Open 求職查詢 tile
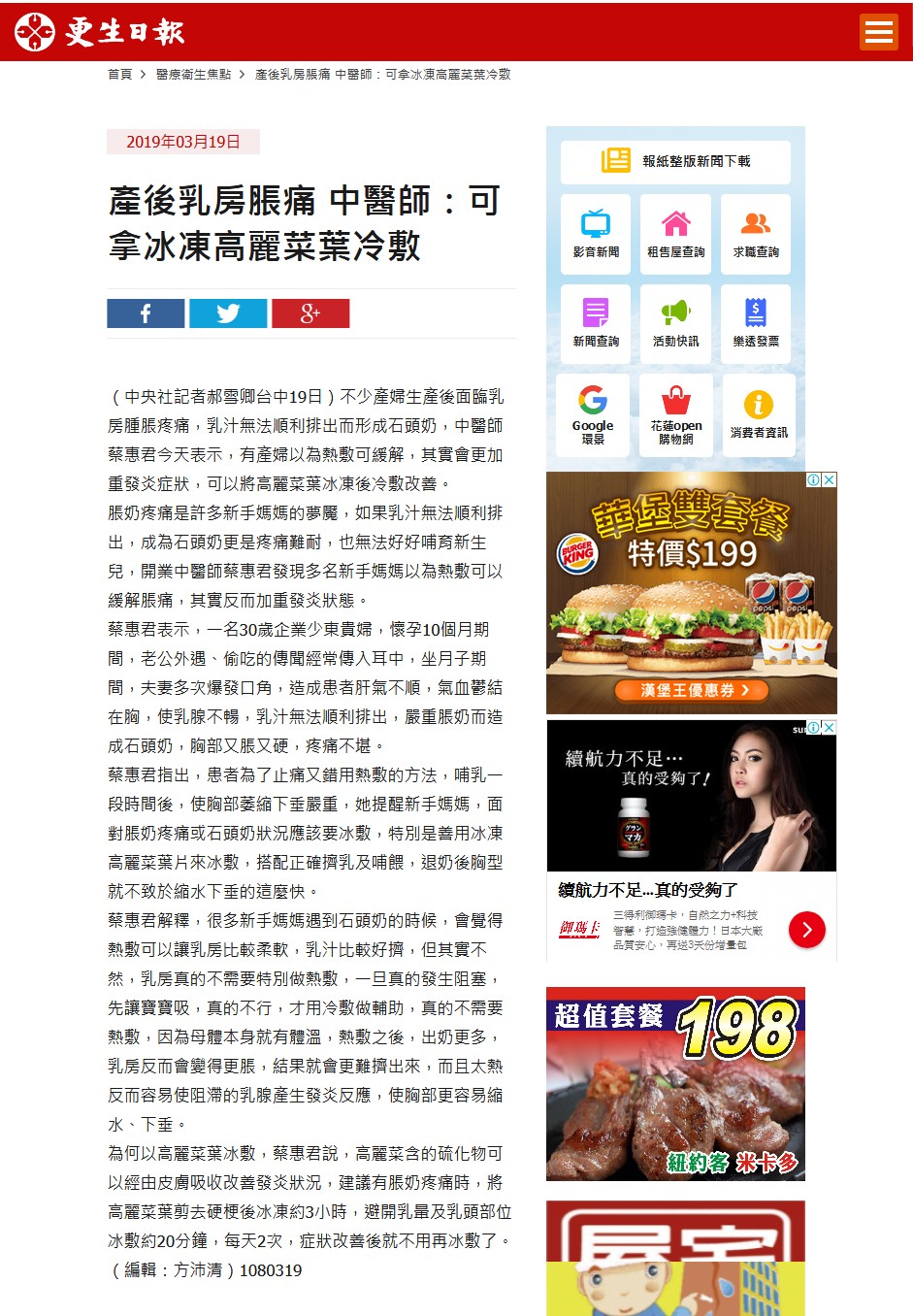Screen dimensions: 913x1316 [756, 233]
